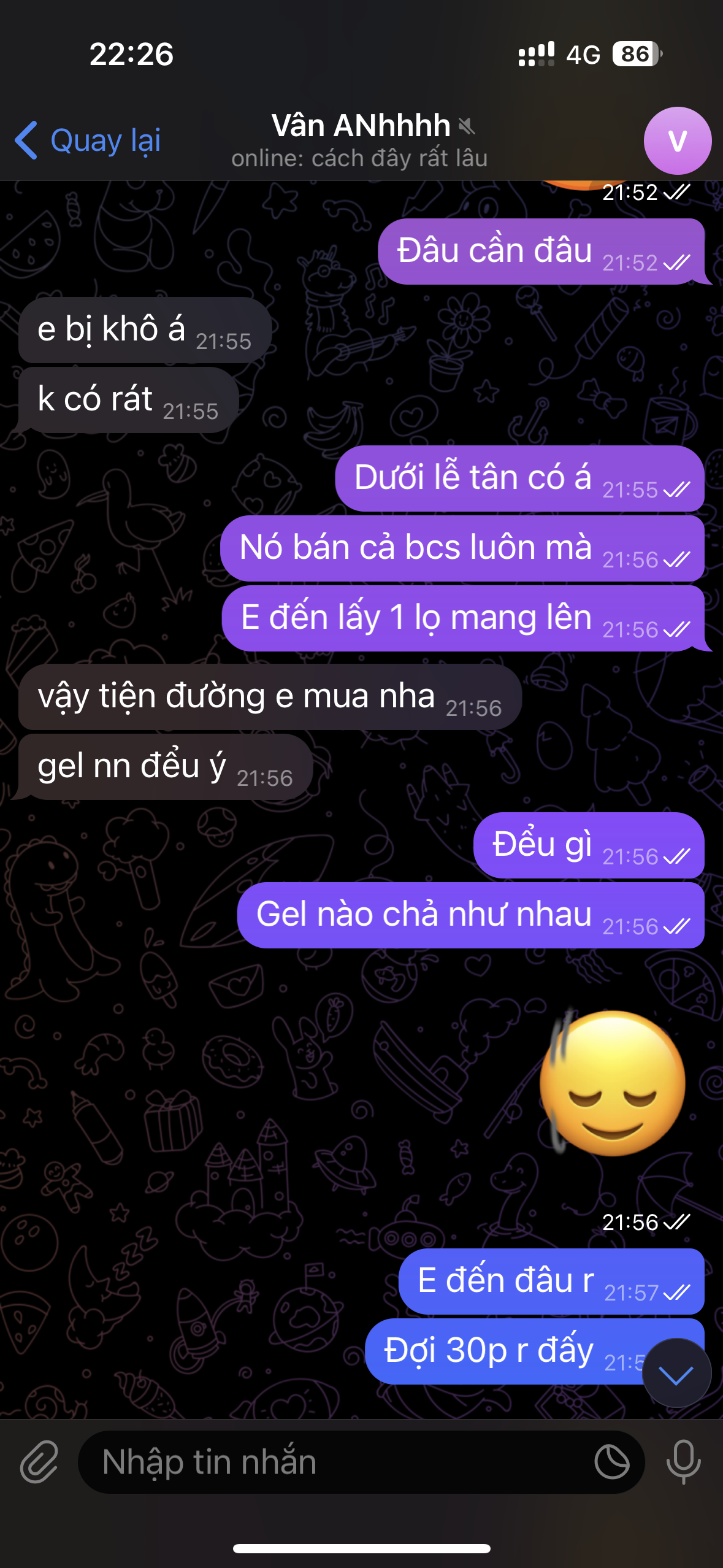Open the sticker panel icon
This screenshot has width=723, height=1568.
click(x=611, y=1462)
